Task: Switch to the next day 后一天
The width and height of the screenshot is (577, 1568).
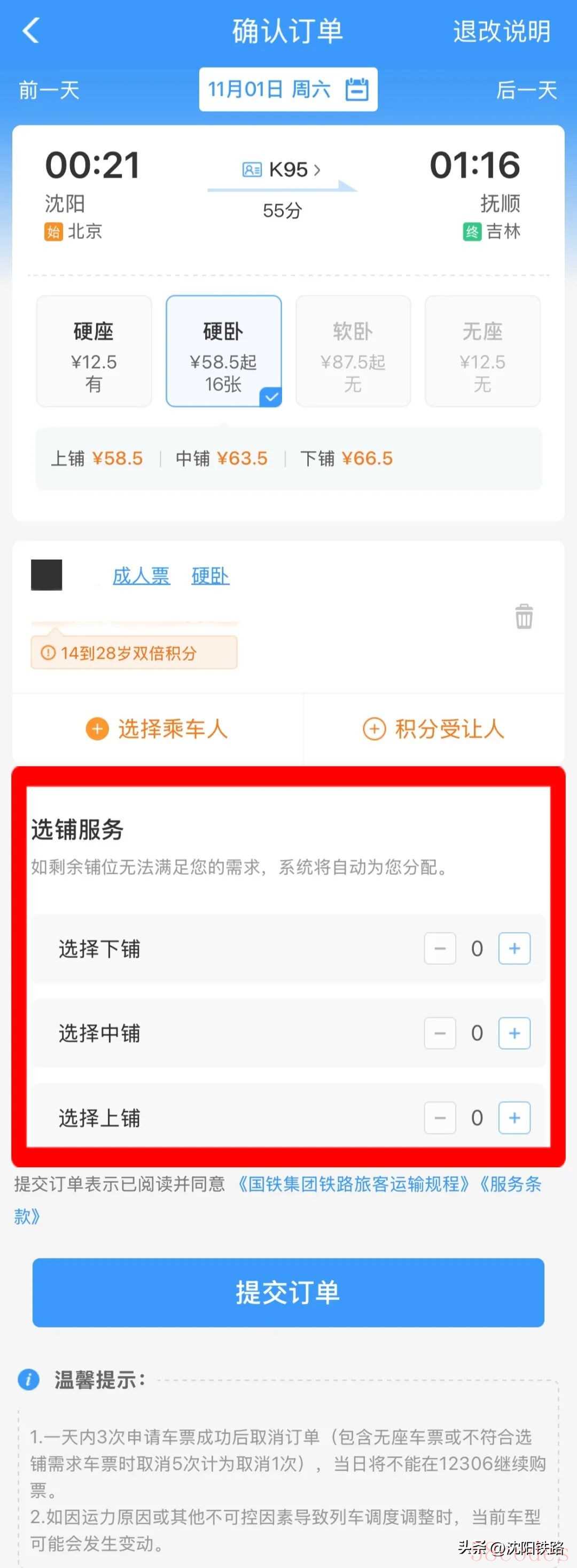Action: [526, 90]
